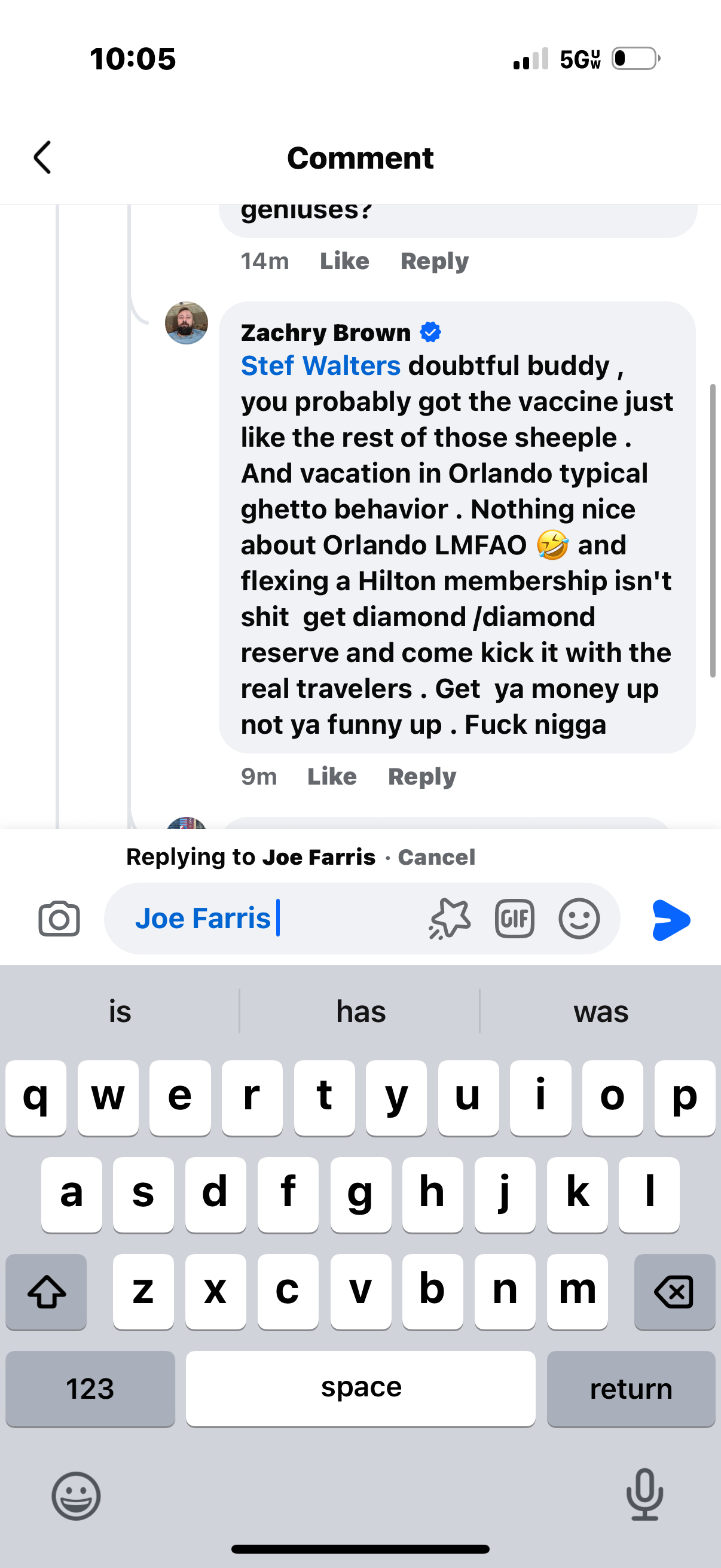Image resolution: width=721 pixels, height=1568 pixels.
Task: Open the tagged Stef Walters profile
Action: (x=320, y=366)
